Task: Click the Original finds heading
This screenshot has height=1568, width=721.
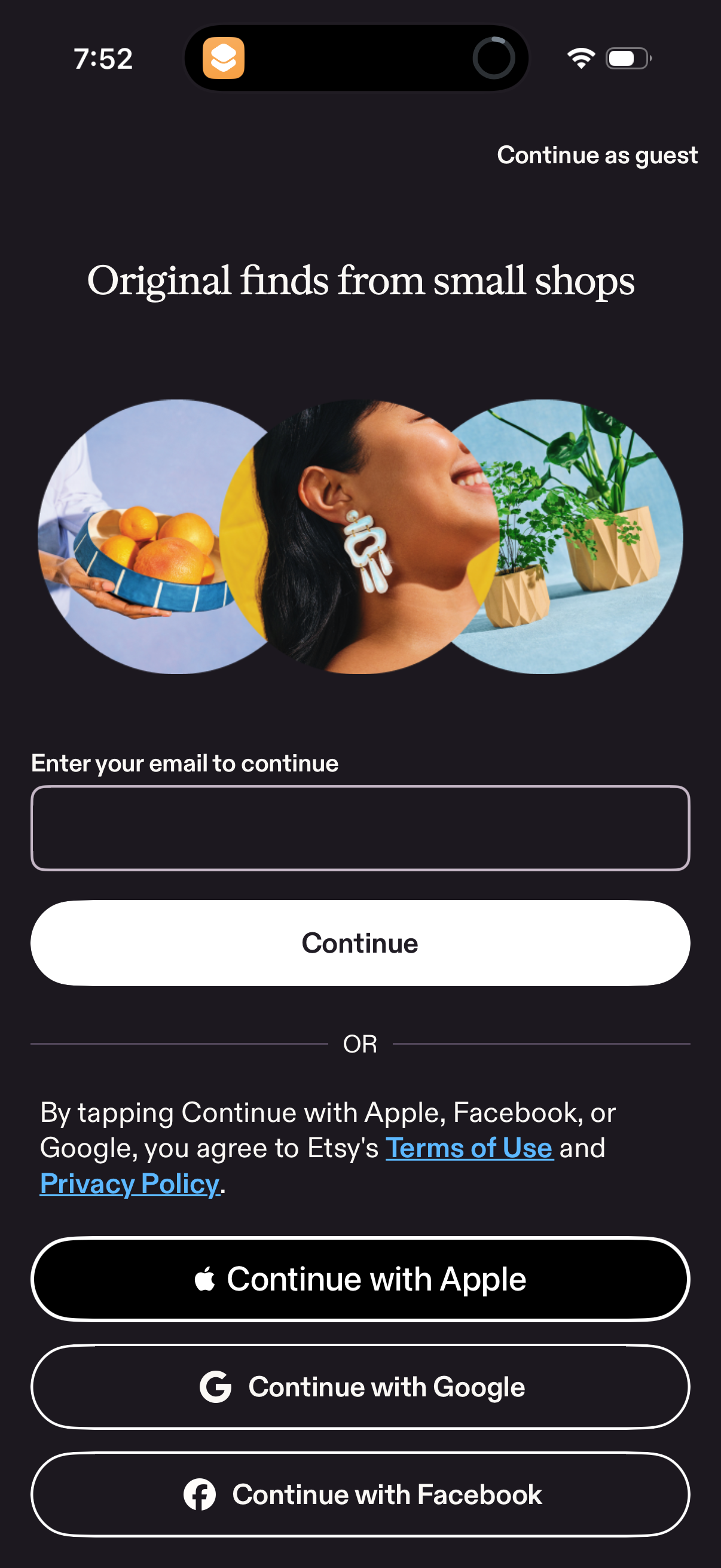Action: click(360, 281)
